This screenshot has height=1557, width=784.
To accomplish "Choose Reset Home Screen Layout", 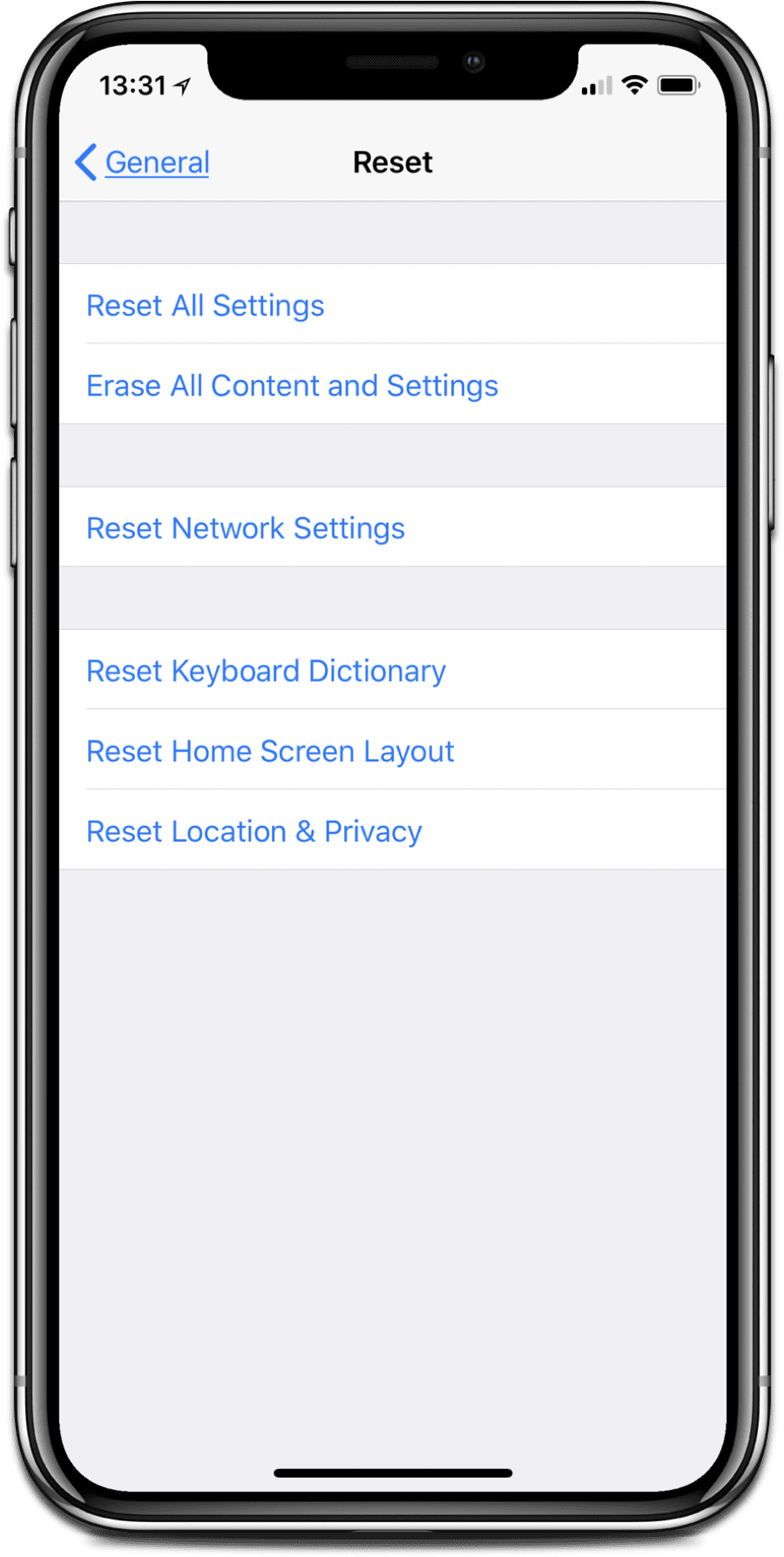I will [270, 751].
